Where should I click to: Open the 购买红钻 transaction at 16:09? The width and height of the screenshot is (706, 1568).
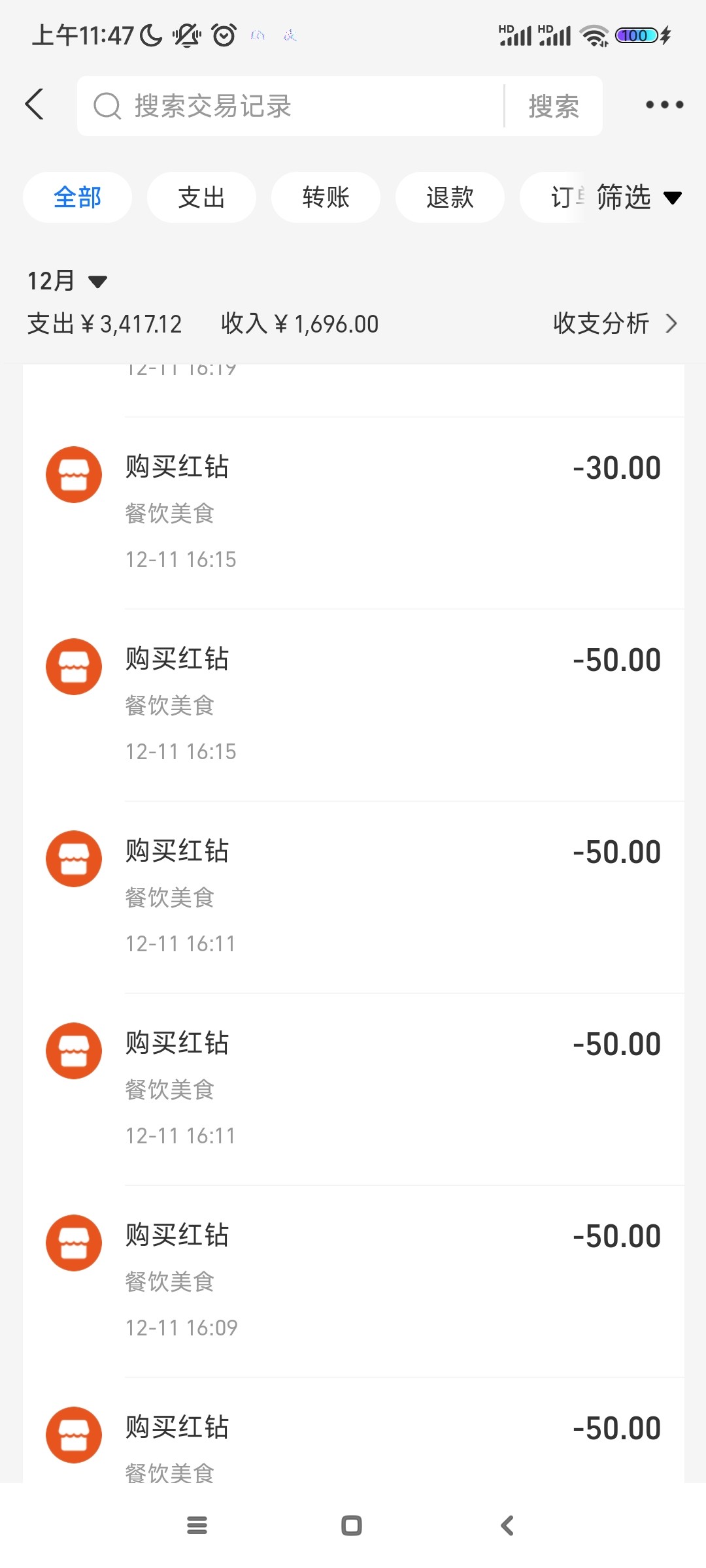392,1281
